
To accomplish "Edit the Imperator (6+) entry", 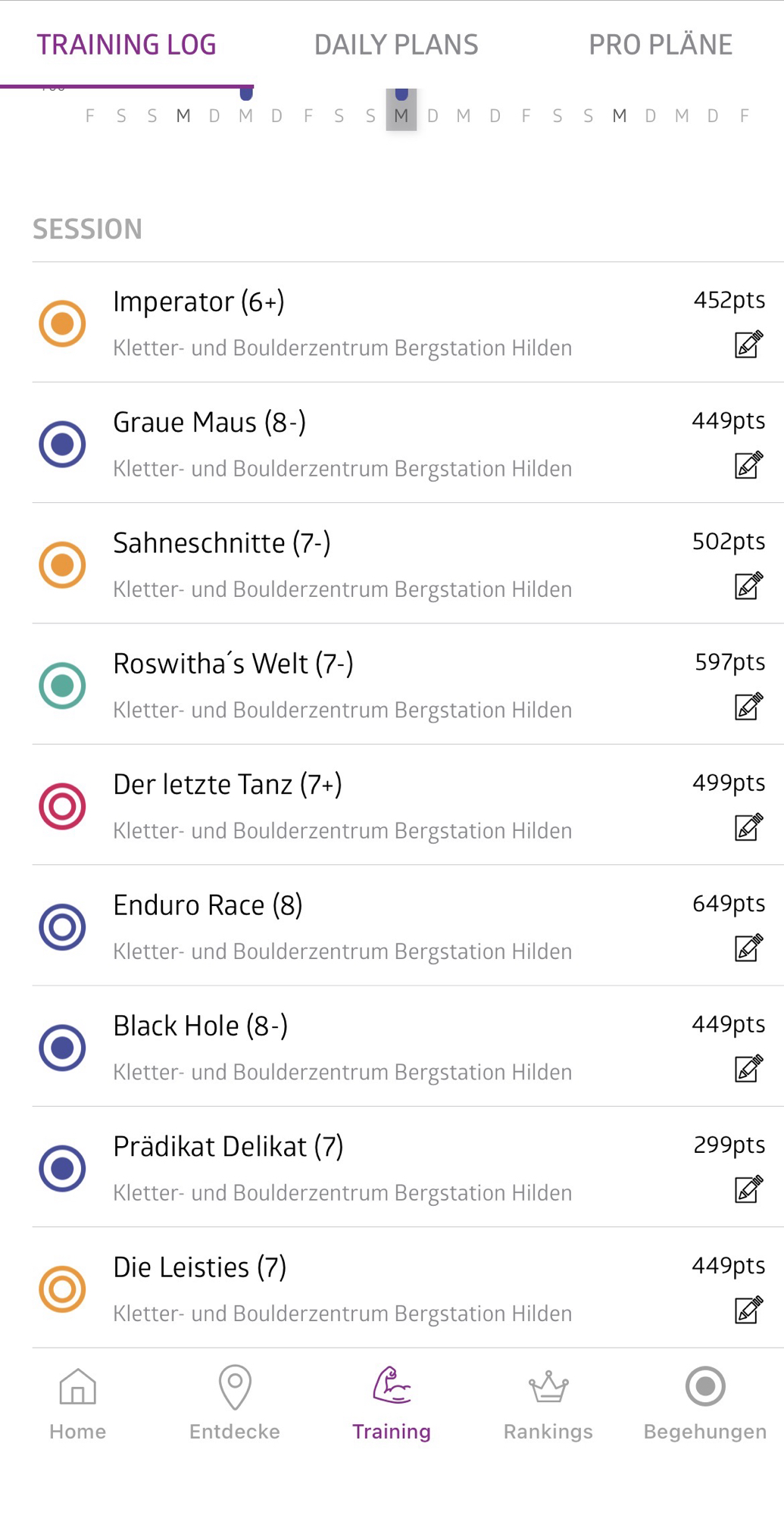I will (x=748, y=344).
